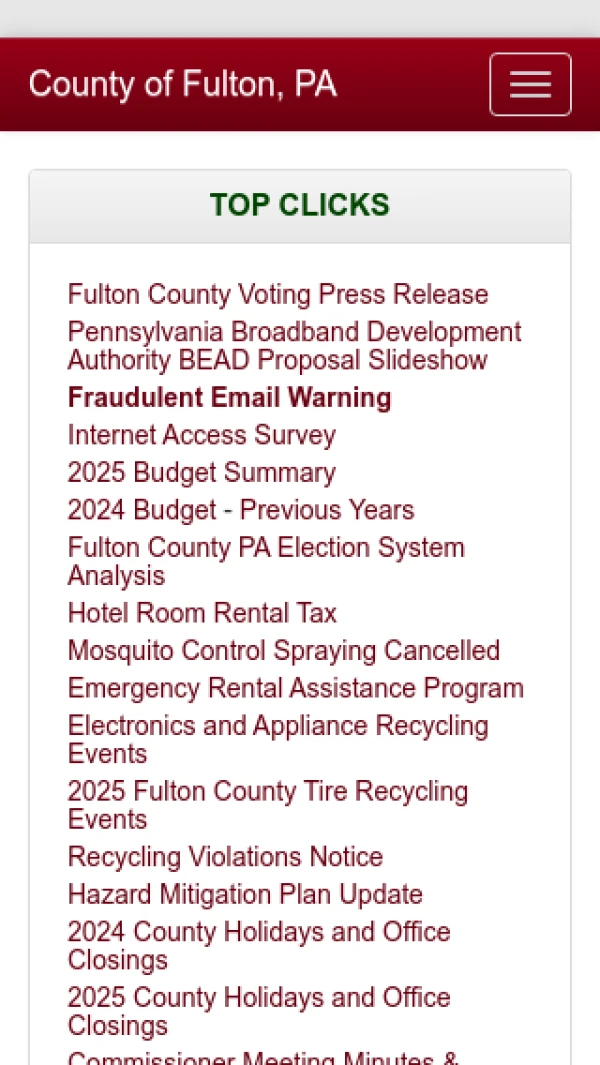Read Mosquito Control Spraying Cancelled notice
Image resolution: width=600 pixels, height=1065 pixels.
point(284,651)
